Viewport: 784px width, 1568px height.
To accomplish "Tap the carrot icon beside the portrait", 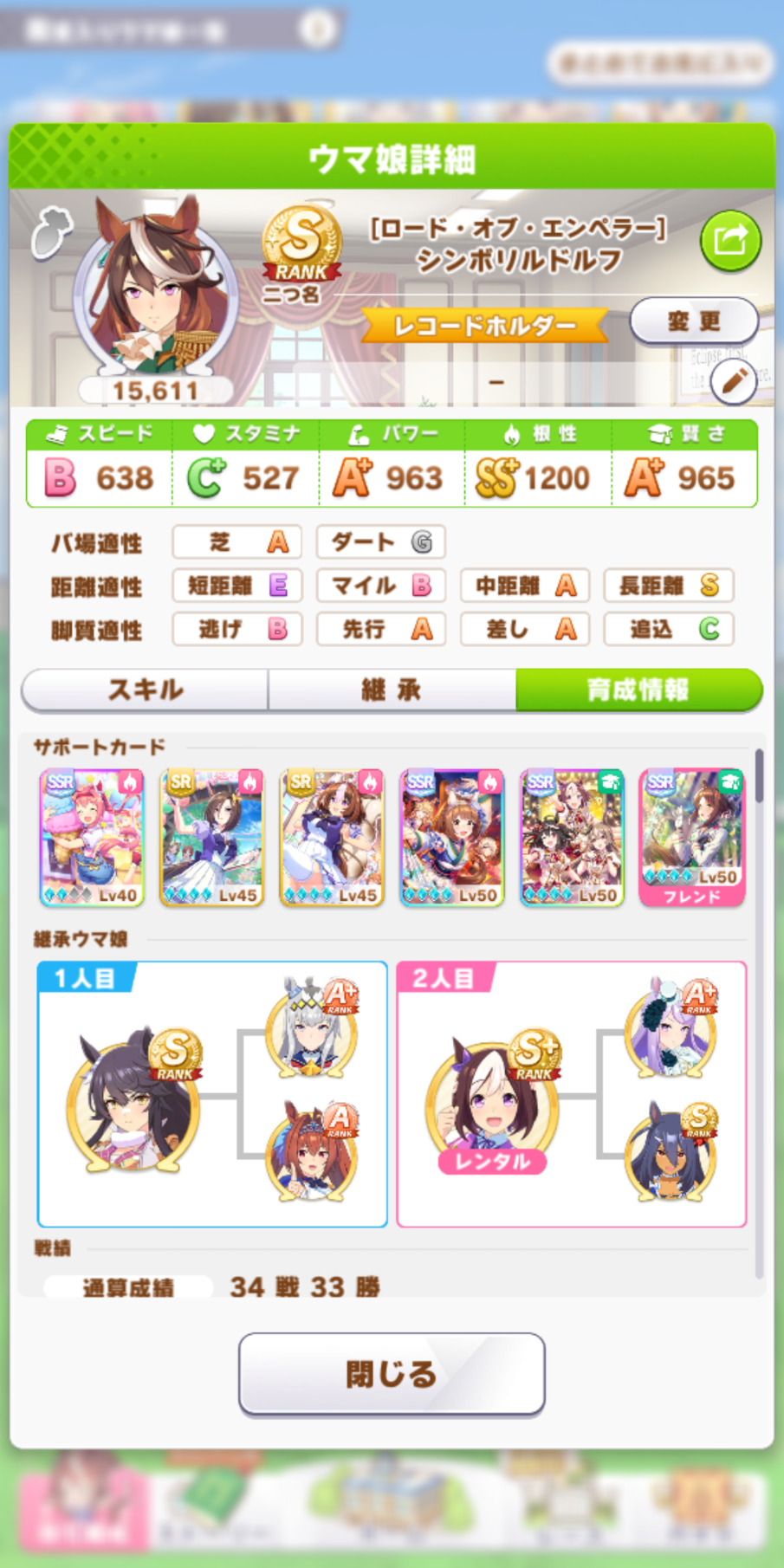I will point(51,231).
